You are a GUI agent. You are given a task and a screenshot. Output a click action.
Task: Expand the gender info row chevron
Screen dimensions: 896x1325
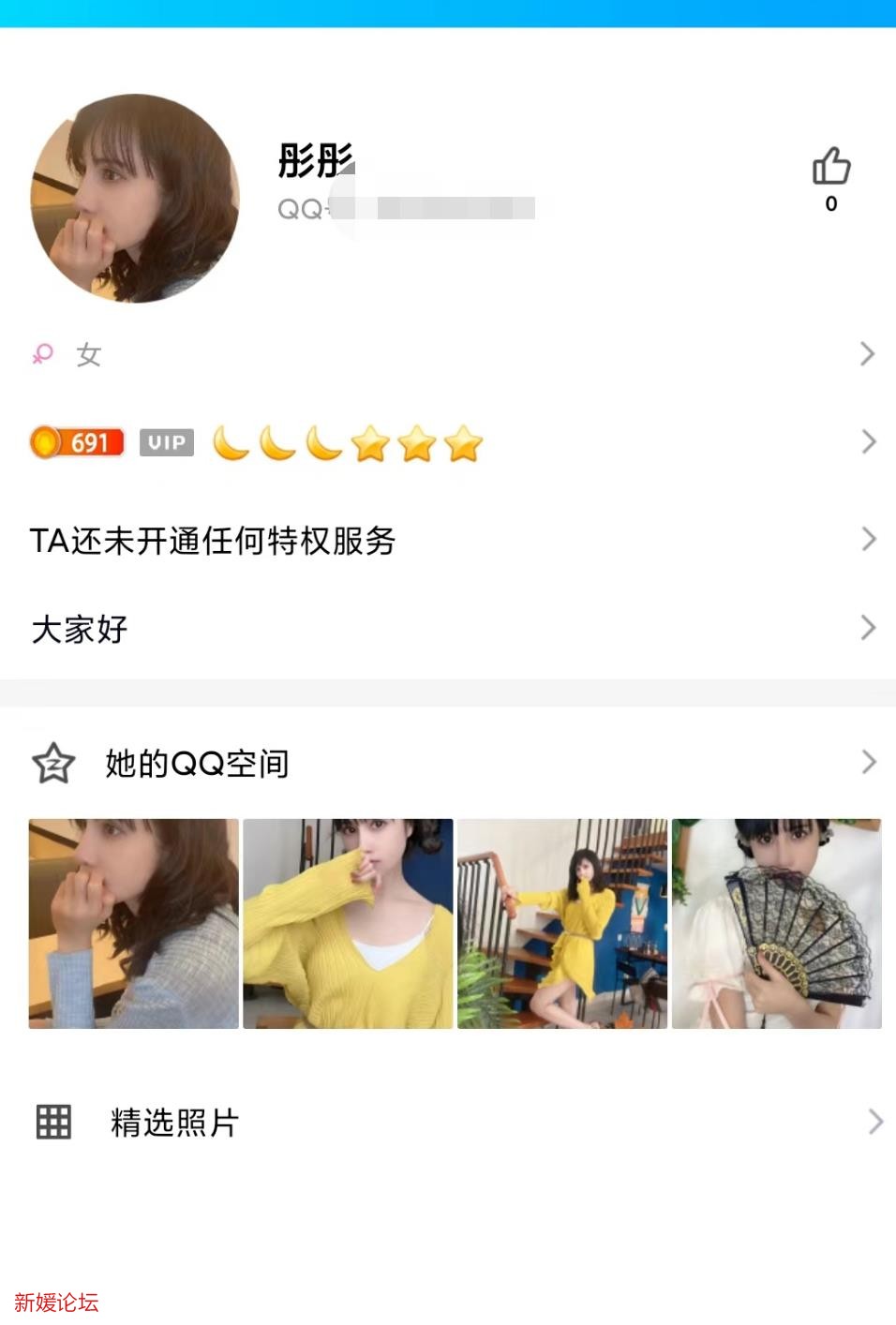coord(867,354)
